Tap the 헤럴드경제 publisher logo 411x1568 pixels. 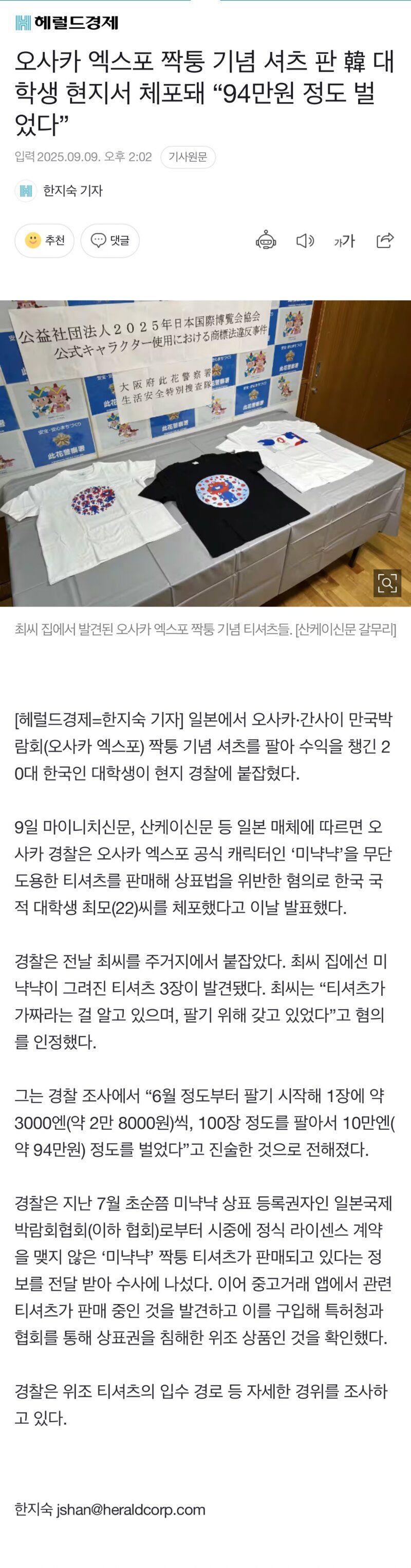click(x=66, y=23)
